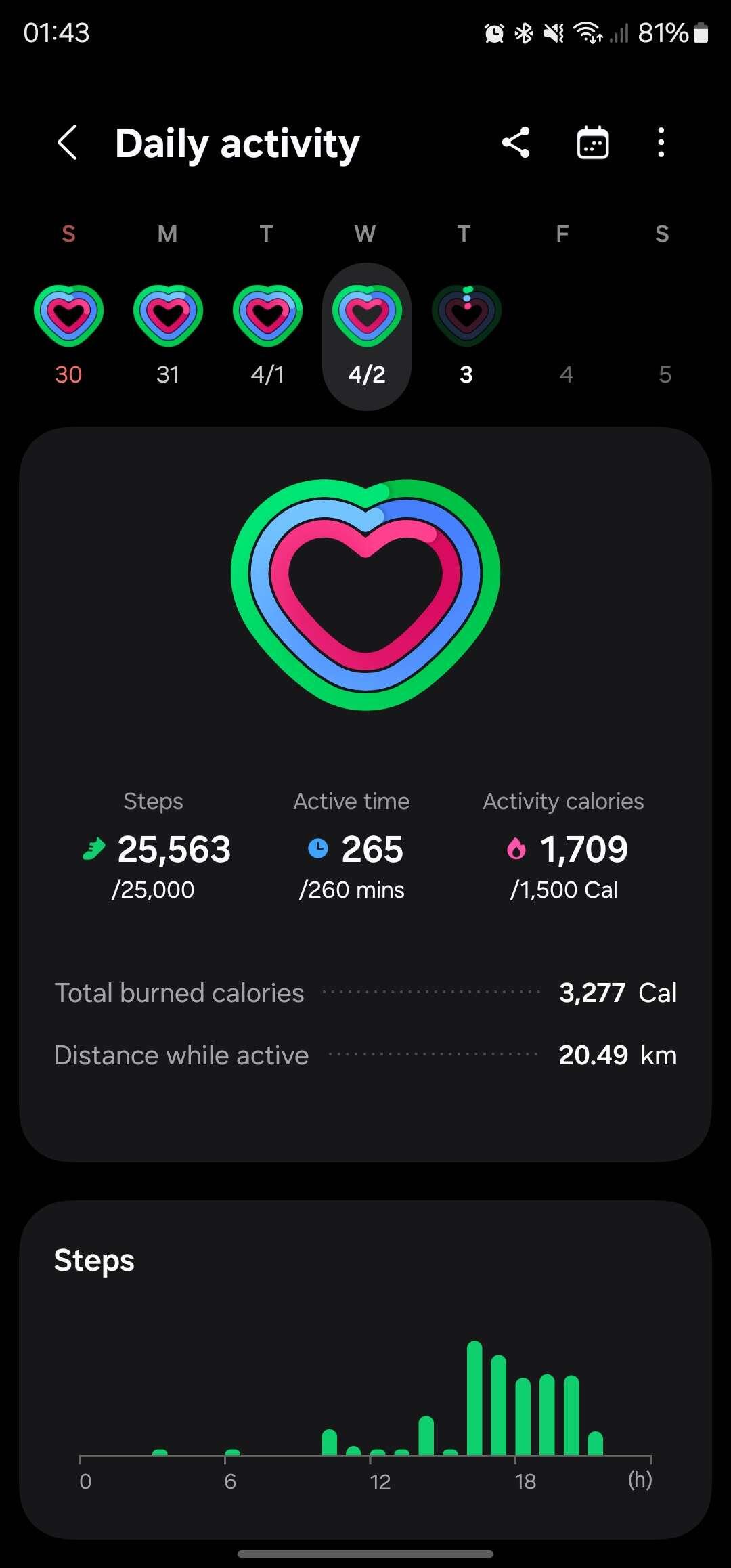The width and height of the screenshot is (731, 1568).
Task: Select Wednesday 4/2
Action: coord(367,336)
